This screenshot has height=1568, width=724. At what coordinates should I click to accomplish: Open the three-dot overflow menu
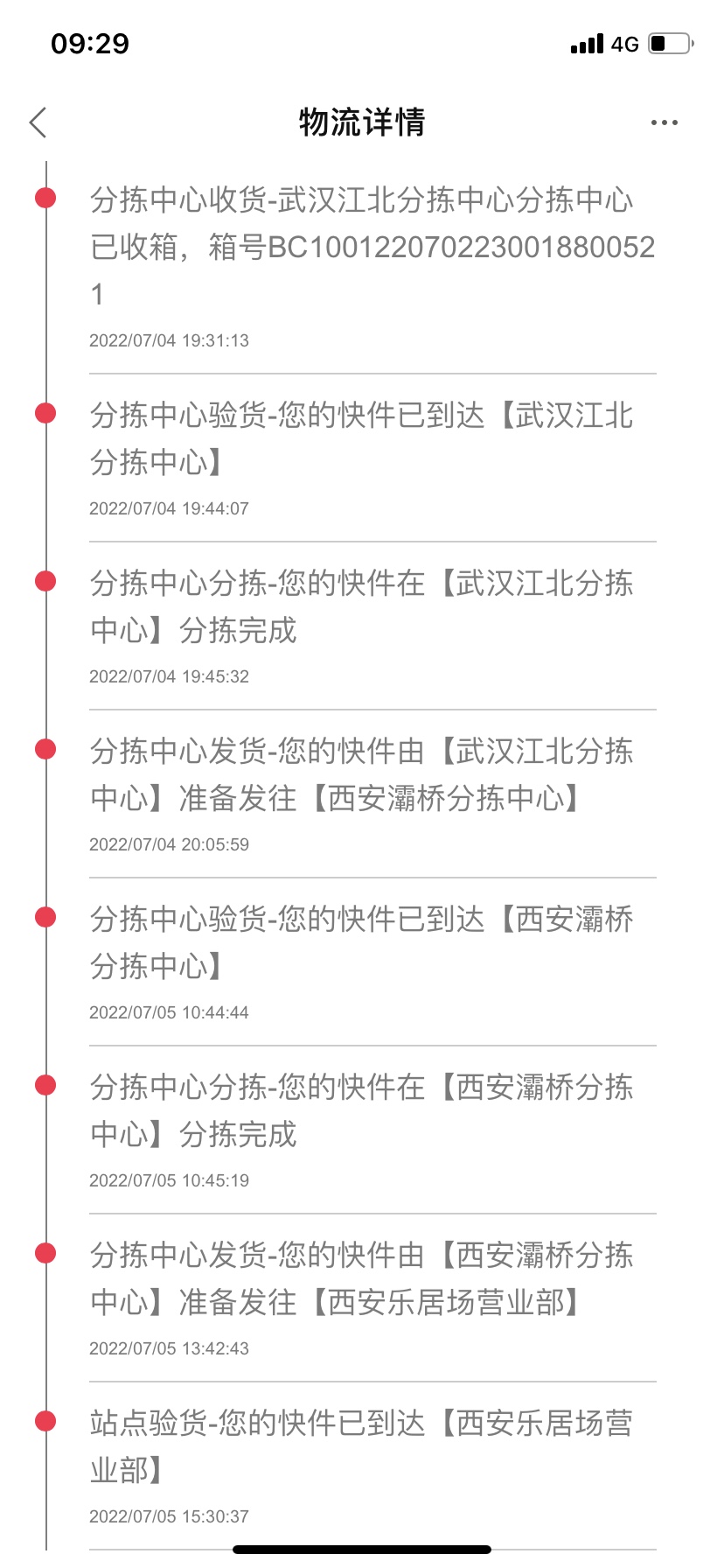[664, 122]
